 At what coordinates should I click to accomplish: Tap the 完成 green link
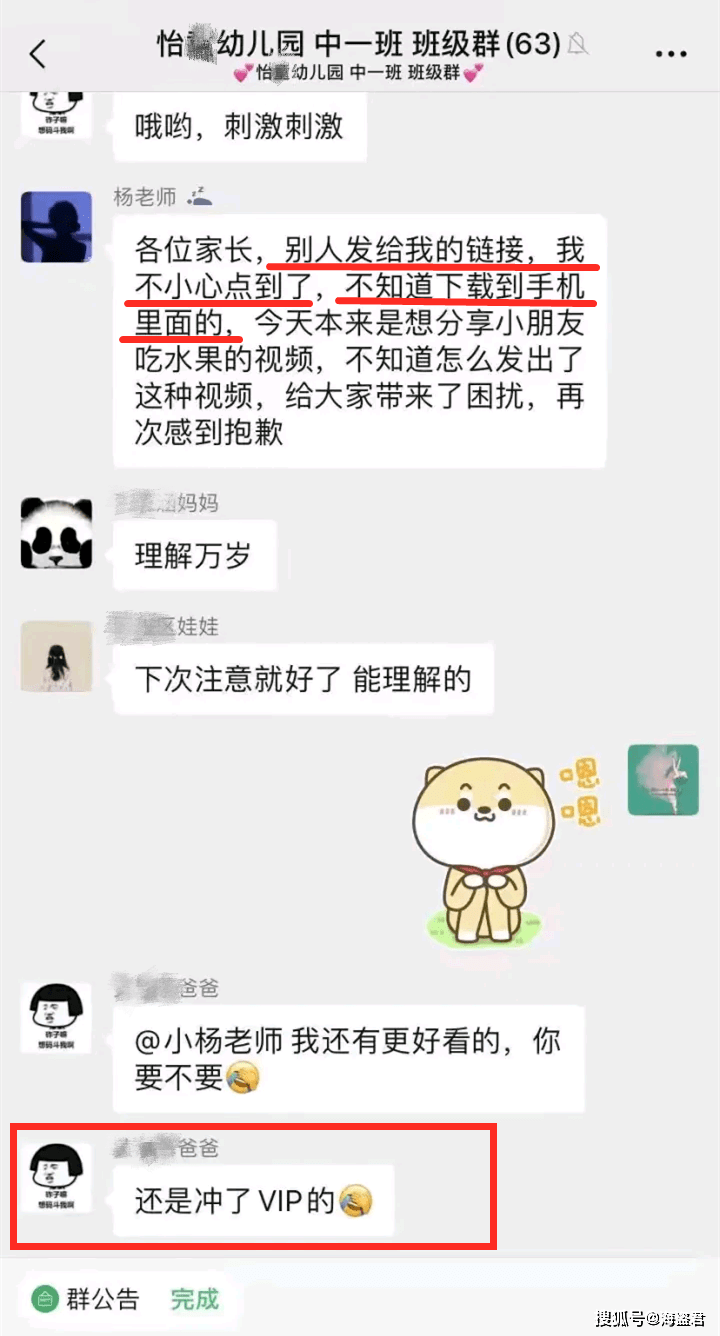(x=194, y=1299)
